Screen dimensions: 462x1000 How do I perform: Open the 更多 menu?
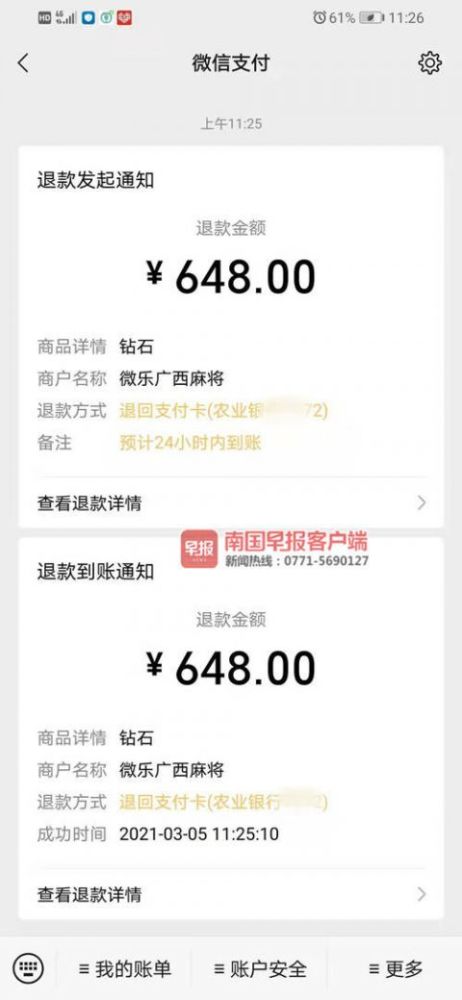point(395,969)
